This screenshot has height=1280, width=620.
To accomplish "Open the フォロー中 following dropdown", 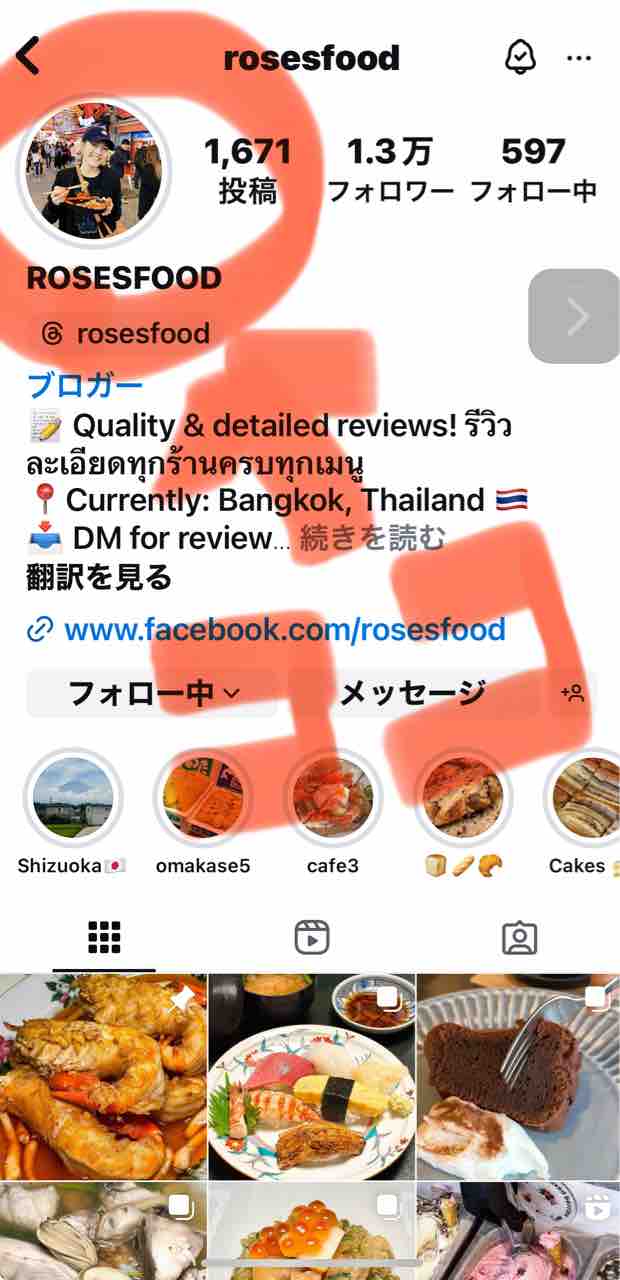I will click(152, 693).
